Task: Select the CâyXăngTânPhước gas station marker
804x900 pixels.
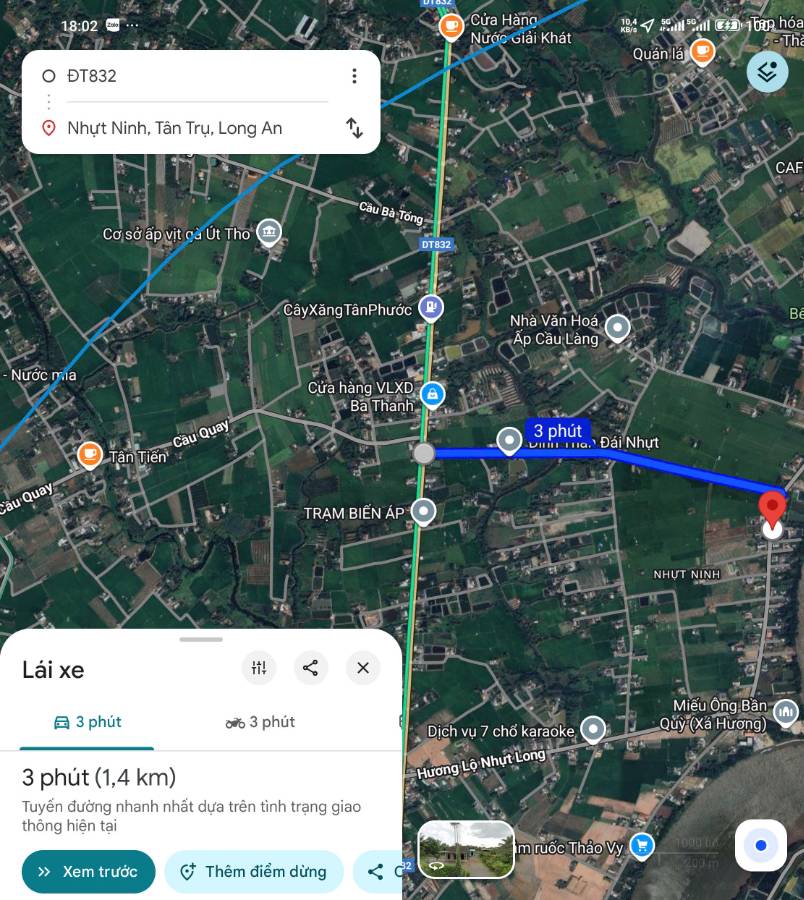Action: [x=429, y=308]
